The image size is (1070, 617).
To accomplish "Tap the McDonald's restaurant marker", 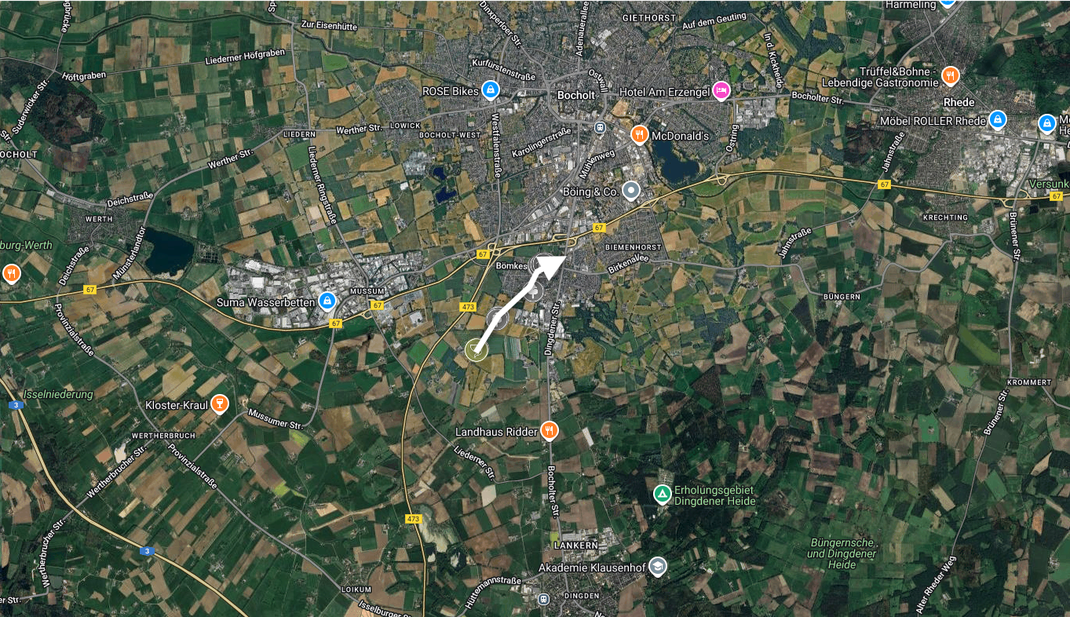I will pyautogui.click(x=640, y=135).
